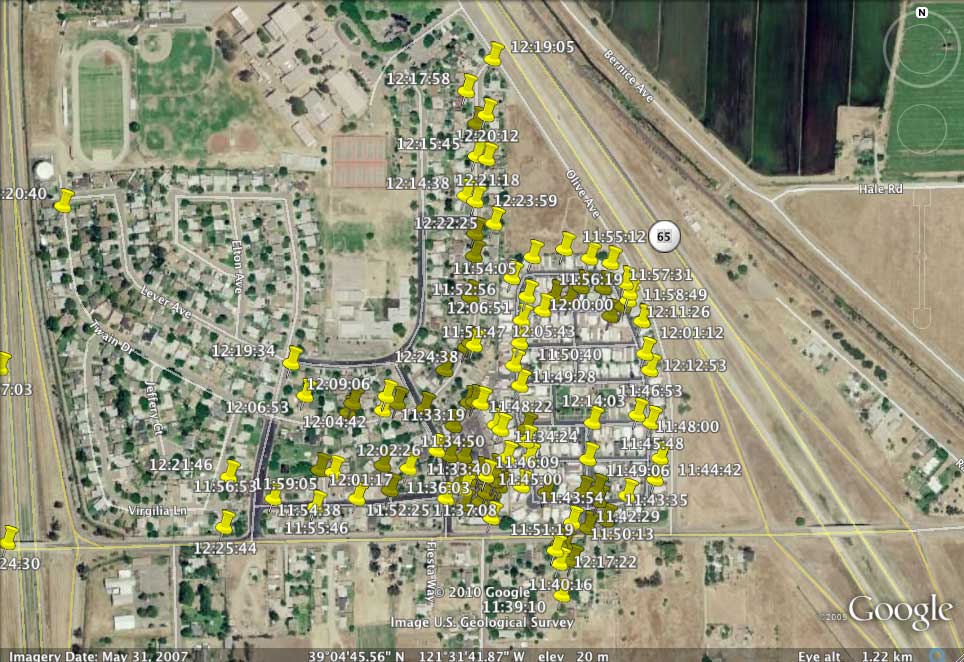This screenshot has width=964, height=662.
Task: Select the placemark pin labeled 12:06:53
Action: coord(306,391)
